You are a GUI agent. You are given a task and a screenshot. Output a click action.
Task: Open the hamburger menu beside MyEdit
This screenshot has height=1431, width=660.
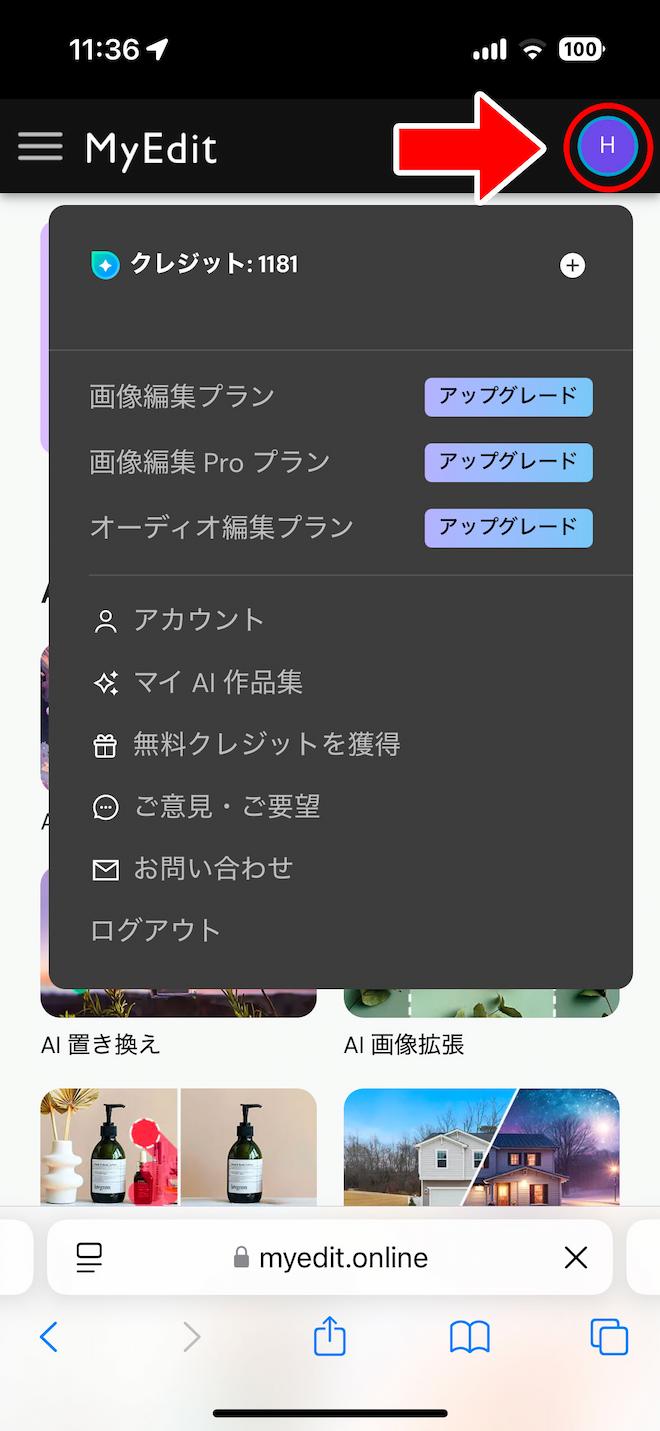[40, 147]
